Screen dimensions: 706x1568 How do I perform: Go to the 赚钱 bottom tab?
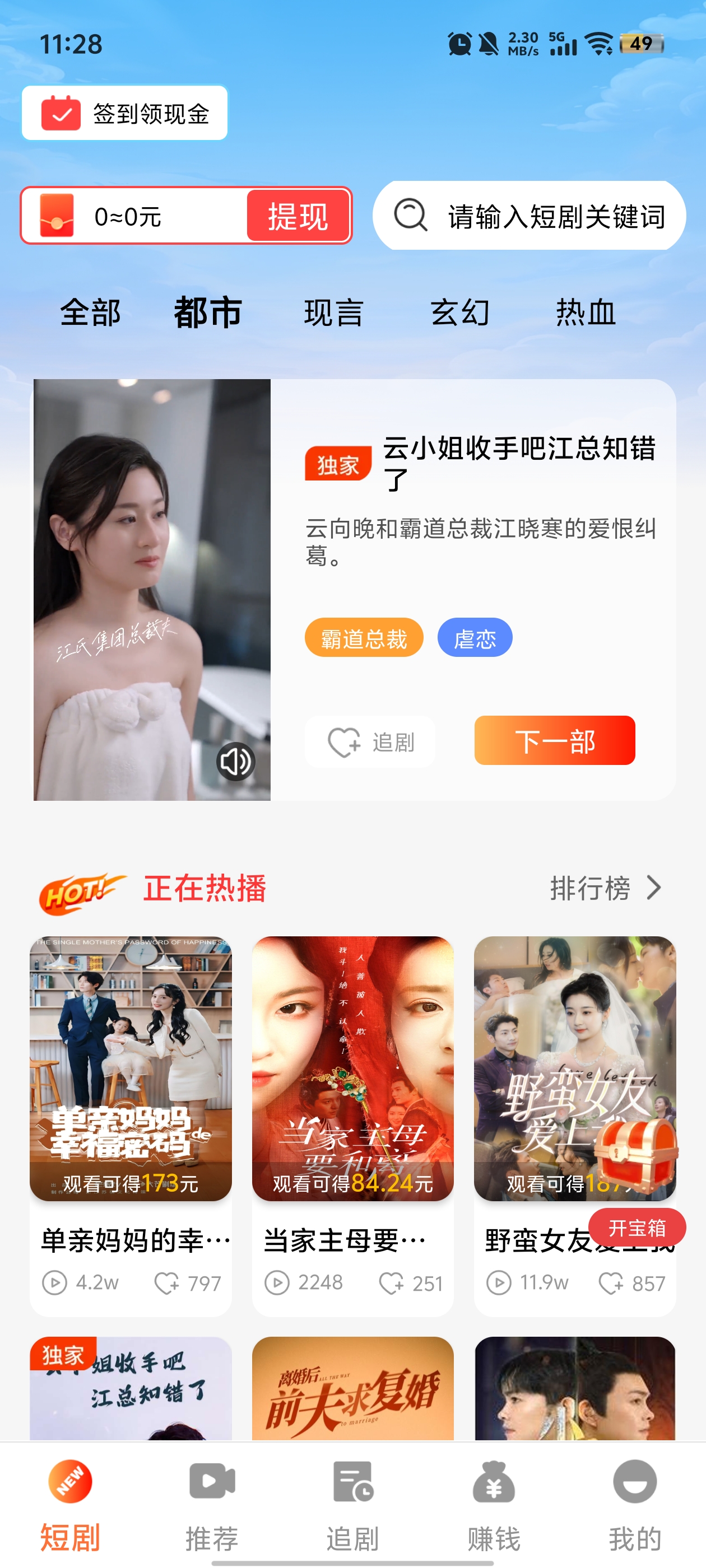(494, 1505)
